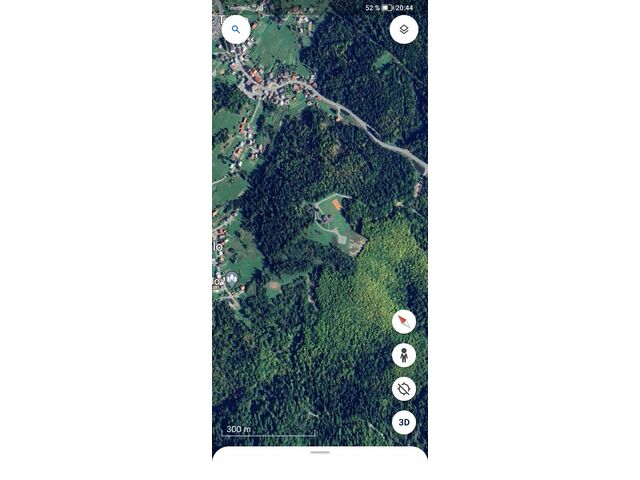Screen dimensions: 640x480
Task: Tap the compass to reset north
Action: pyautogui.click(x=404, y=321)
